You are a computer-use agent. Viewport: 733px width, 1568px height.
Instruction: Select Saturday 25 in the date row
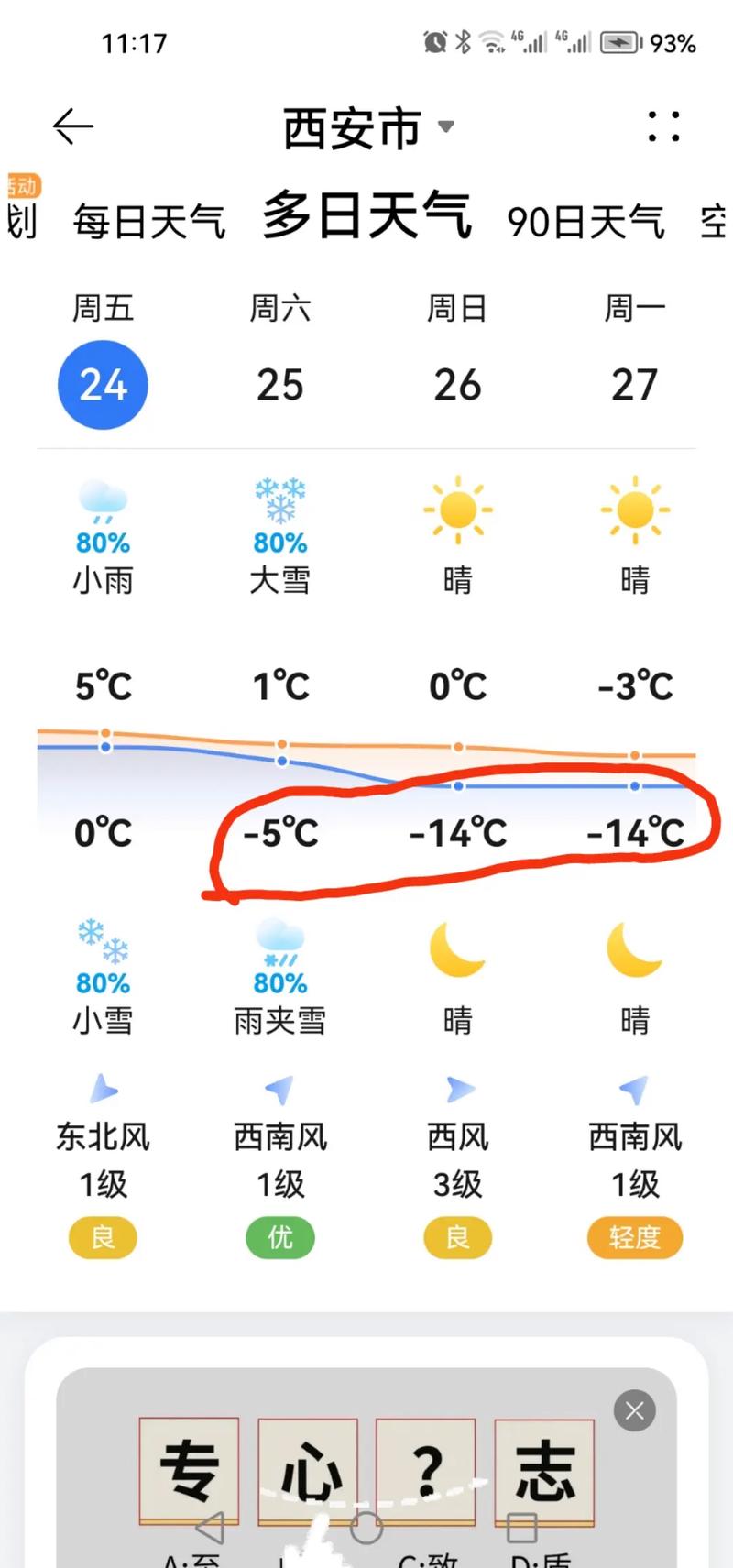pos(280,385)
